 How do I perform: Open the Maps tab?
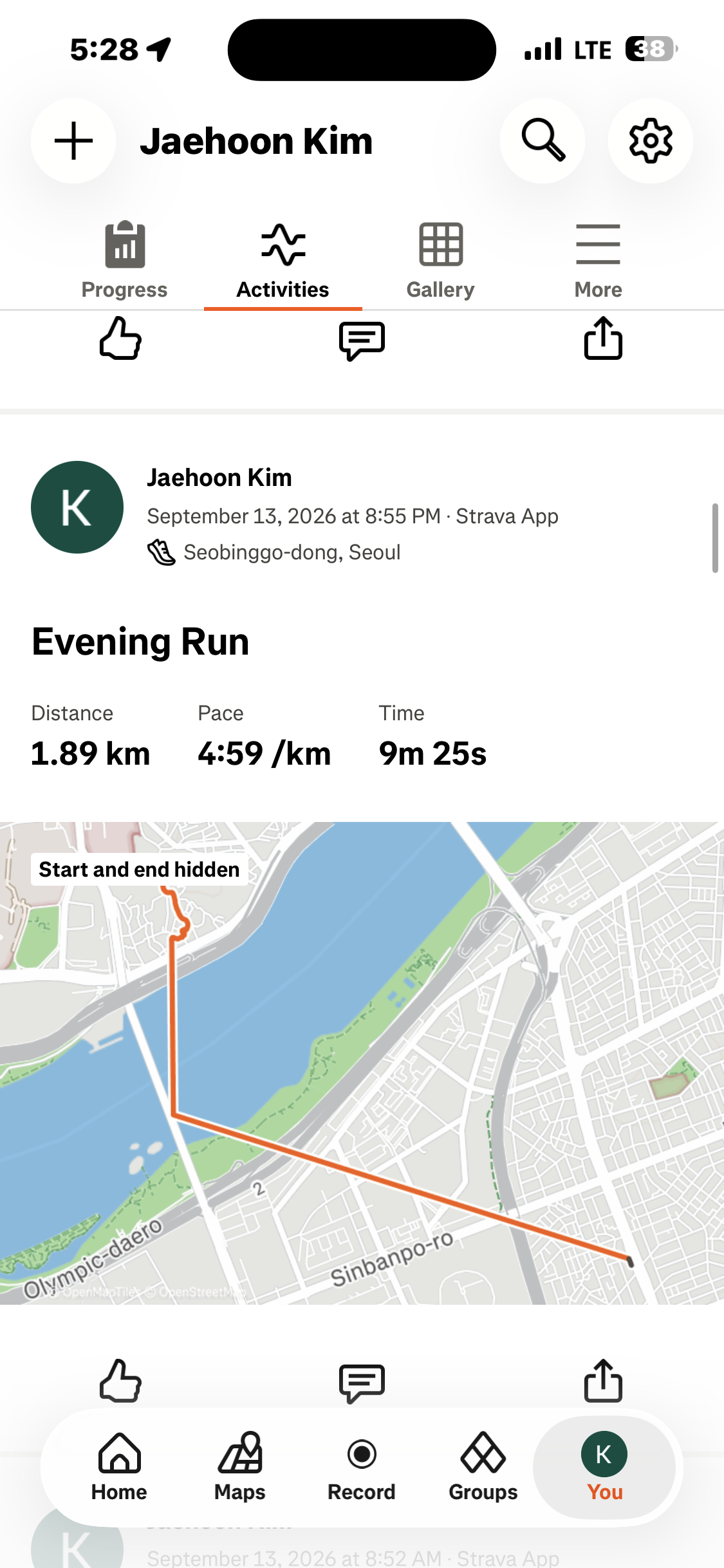click(240, 1467)
